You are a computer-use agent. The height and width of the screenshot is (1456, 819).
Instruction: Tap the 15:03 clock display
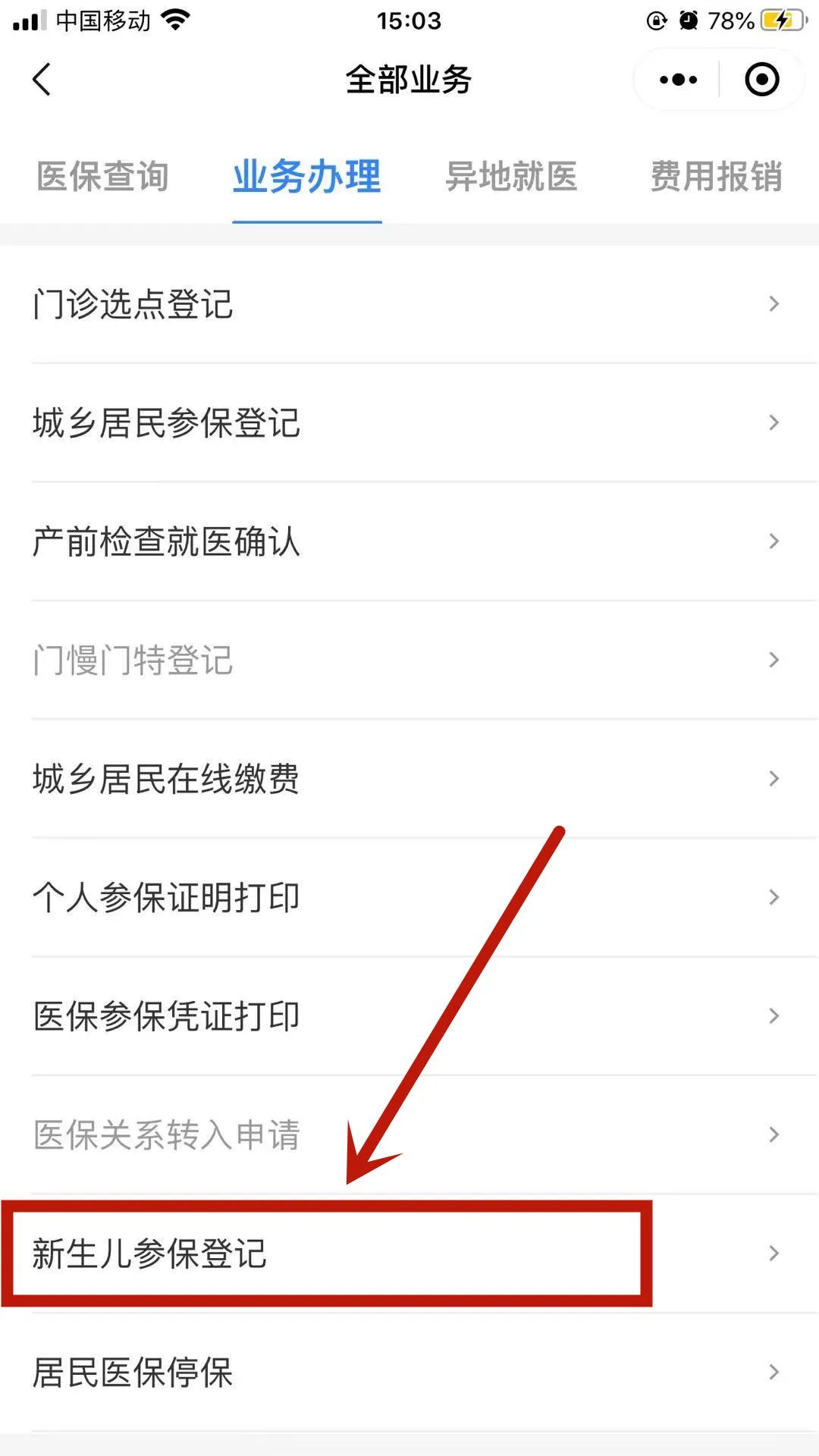(409, 20)
